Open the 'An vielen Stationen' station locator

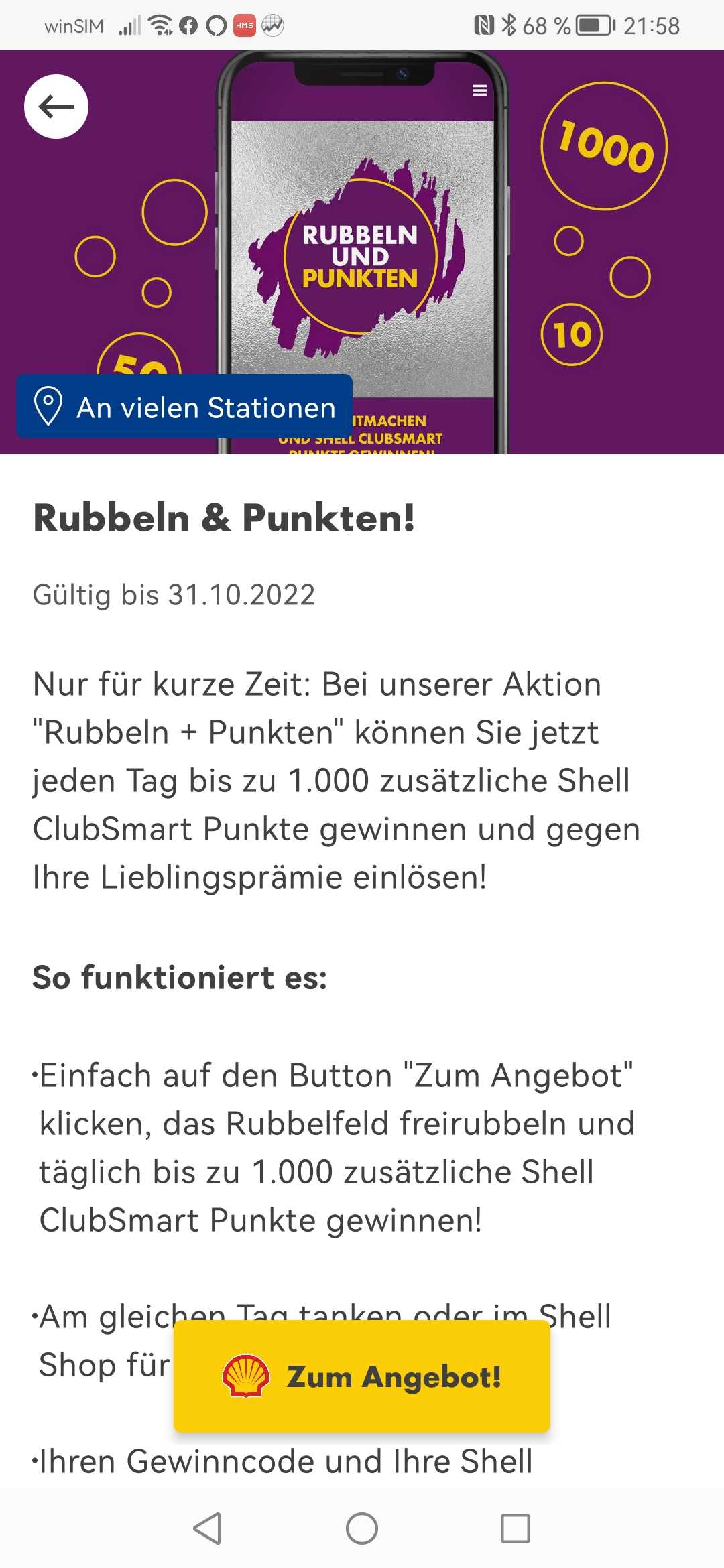184,407
